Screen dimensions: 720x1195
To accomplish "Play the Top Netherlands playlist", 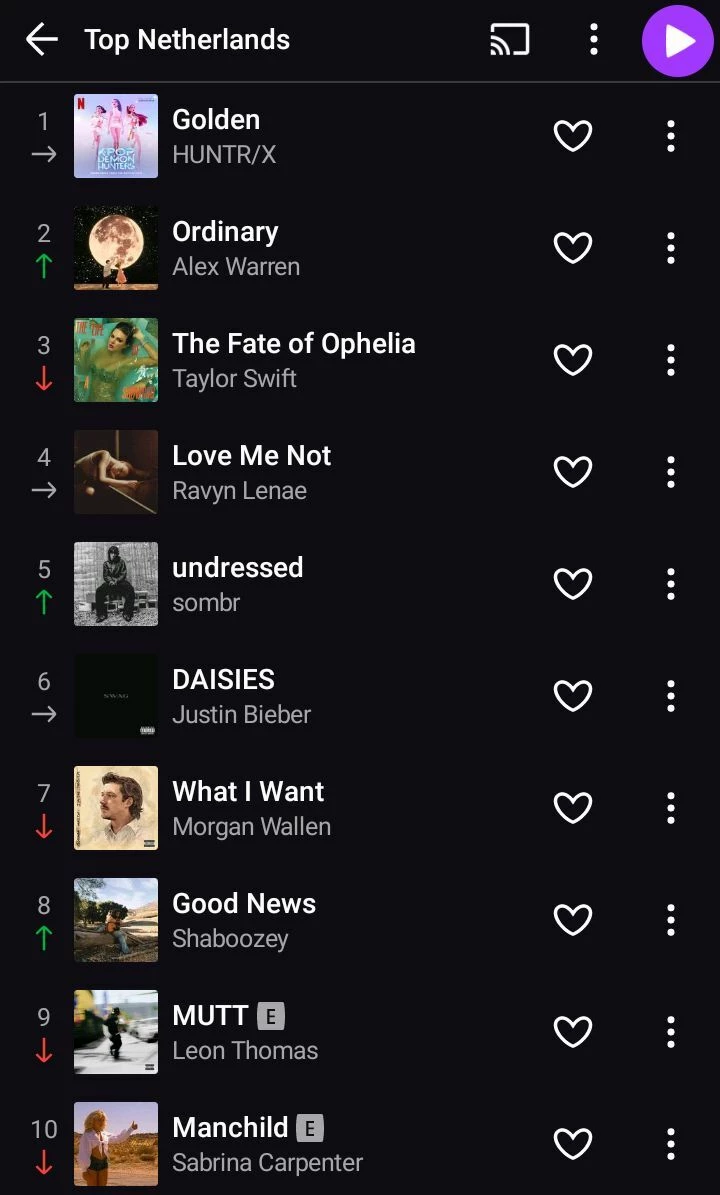I will 678,40.
